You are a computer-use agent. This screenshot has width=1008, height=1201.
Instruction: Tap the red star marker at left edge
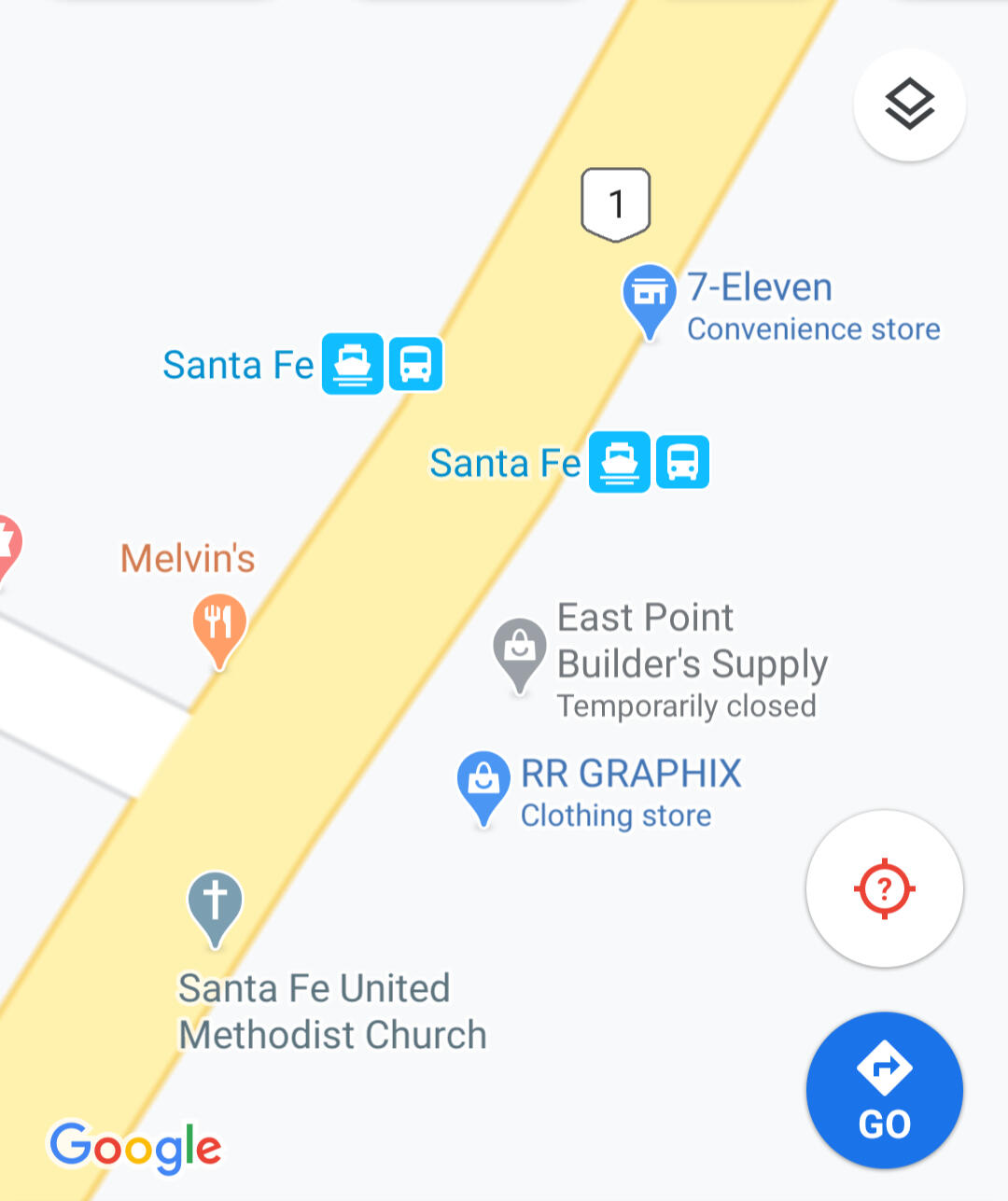(x=6, y=546)
